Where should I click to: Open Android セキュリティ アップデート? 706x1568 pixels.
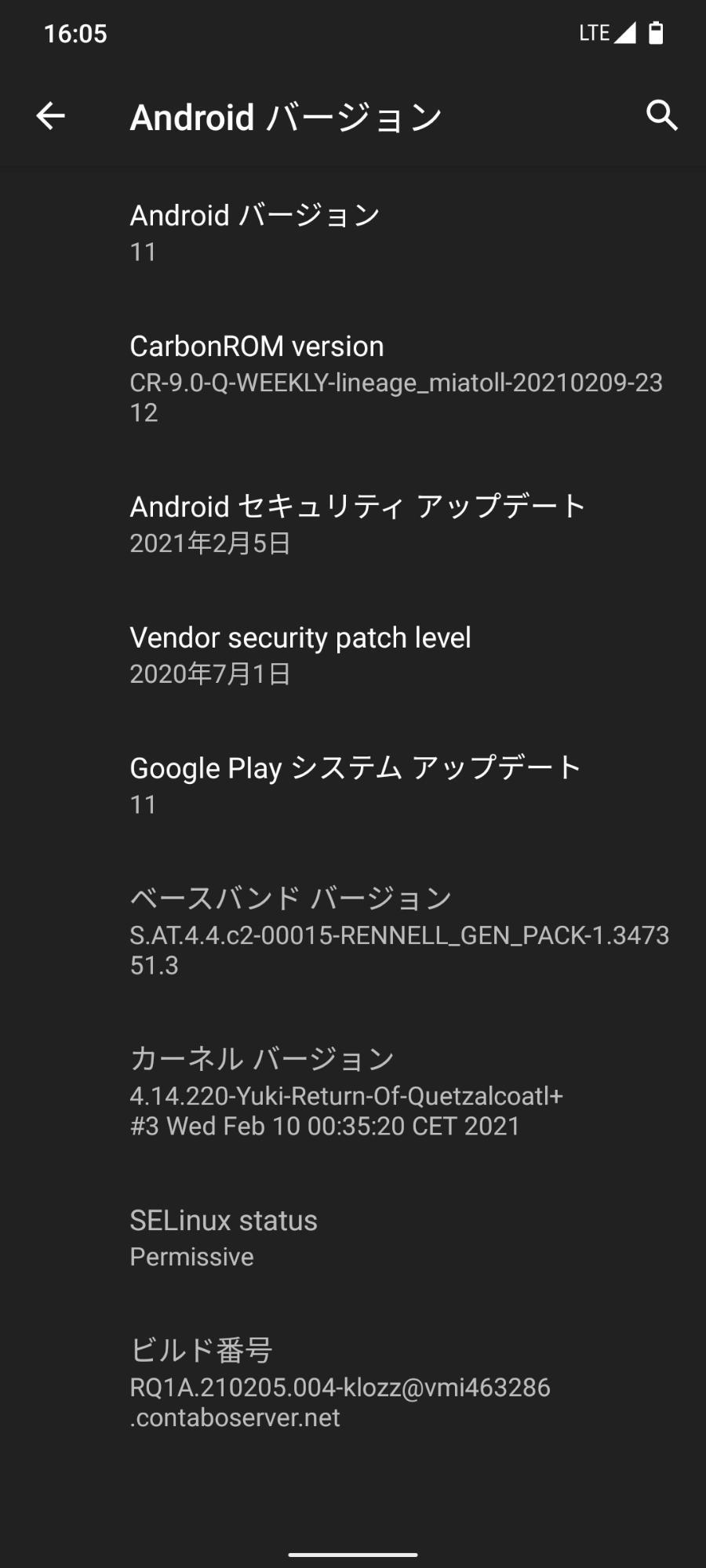tap(353, 524)
